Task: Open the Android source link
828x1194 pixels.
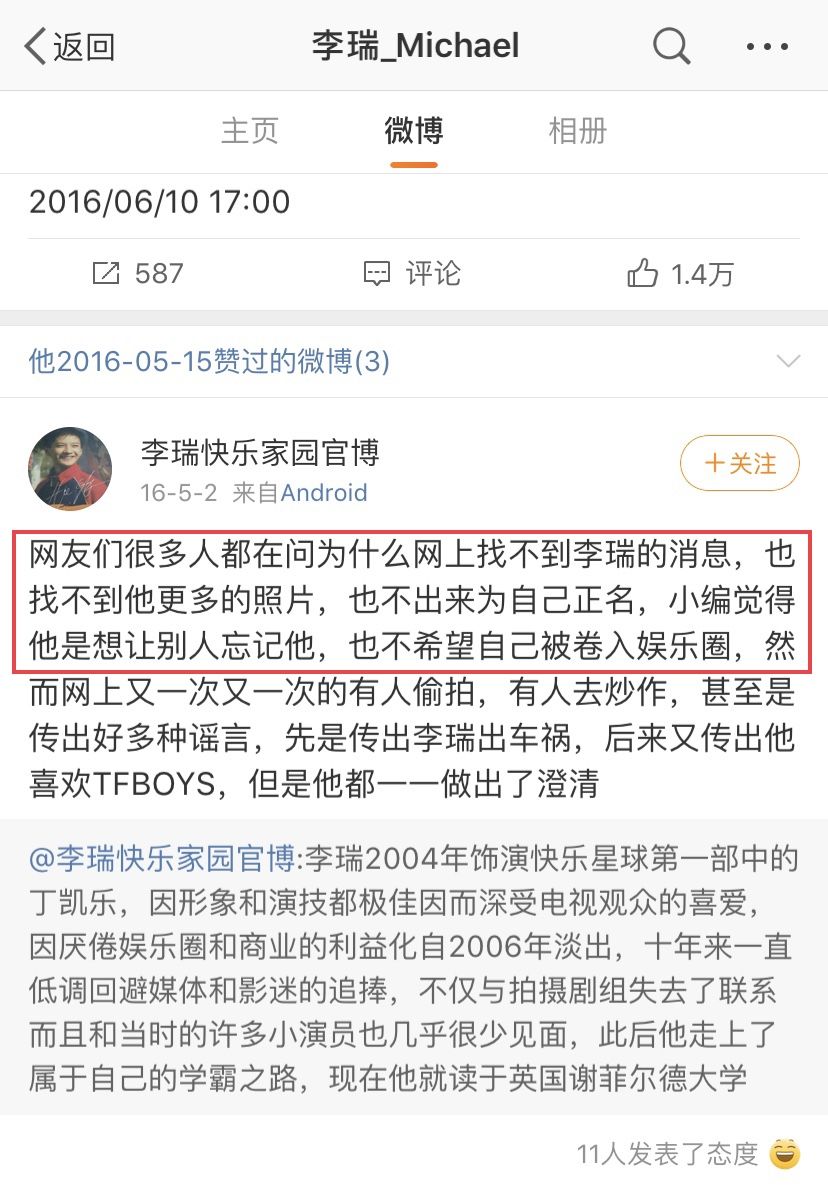Action: point(324,493)
